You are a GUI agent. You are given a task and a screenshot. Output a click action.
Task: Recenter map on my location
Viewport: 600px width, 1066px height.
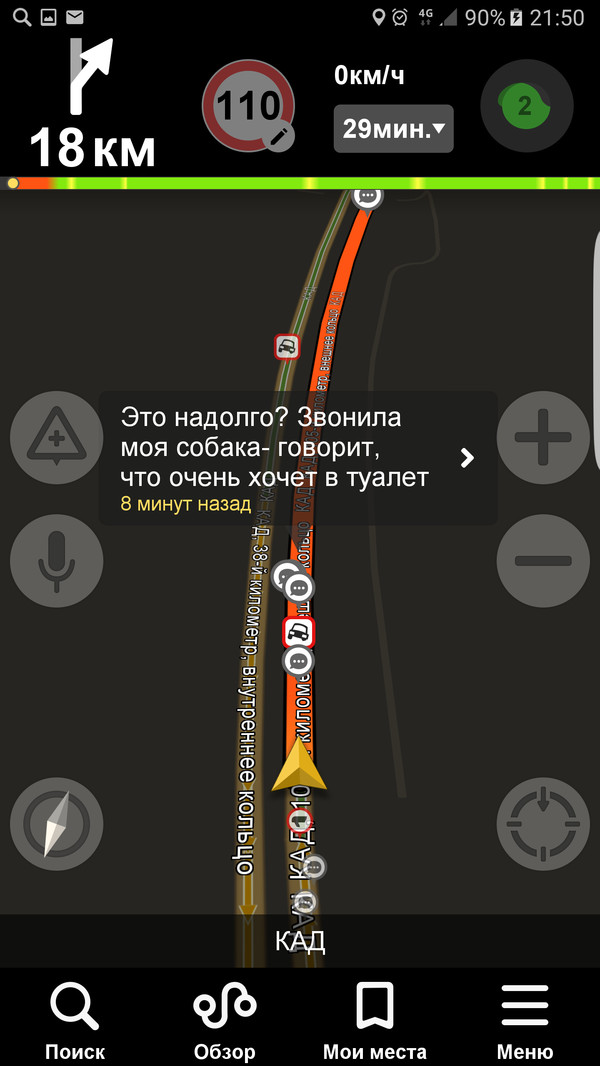pyautogui.click(x=543, y=824)
